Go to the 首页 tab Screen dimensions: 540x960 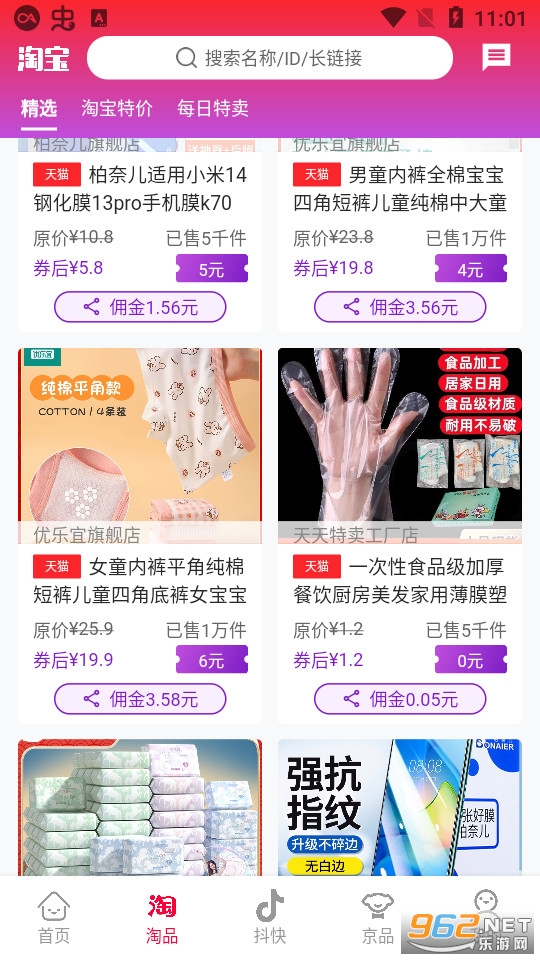click(54, 917)
